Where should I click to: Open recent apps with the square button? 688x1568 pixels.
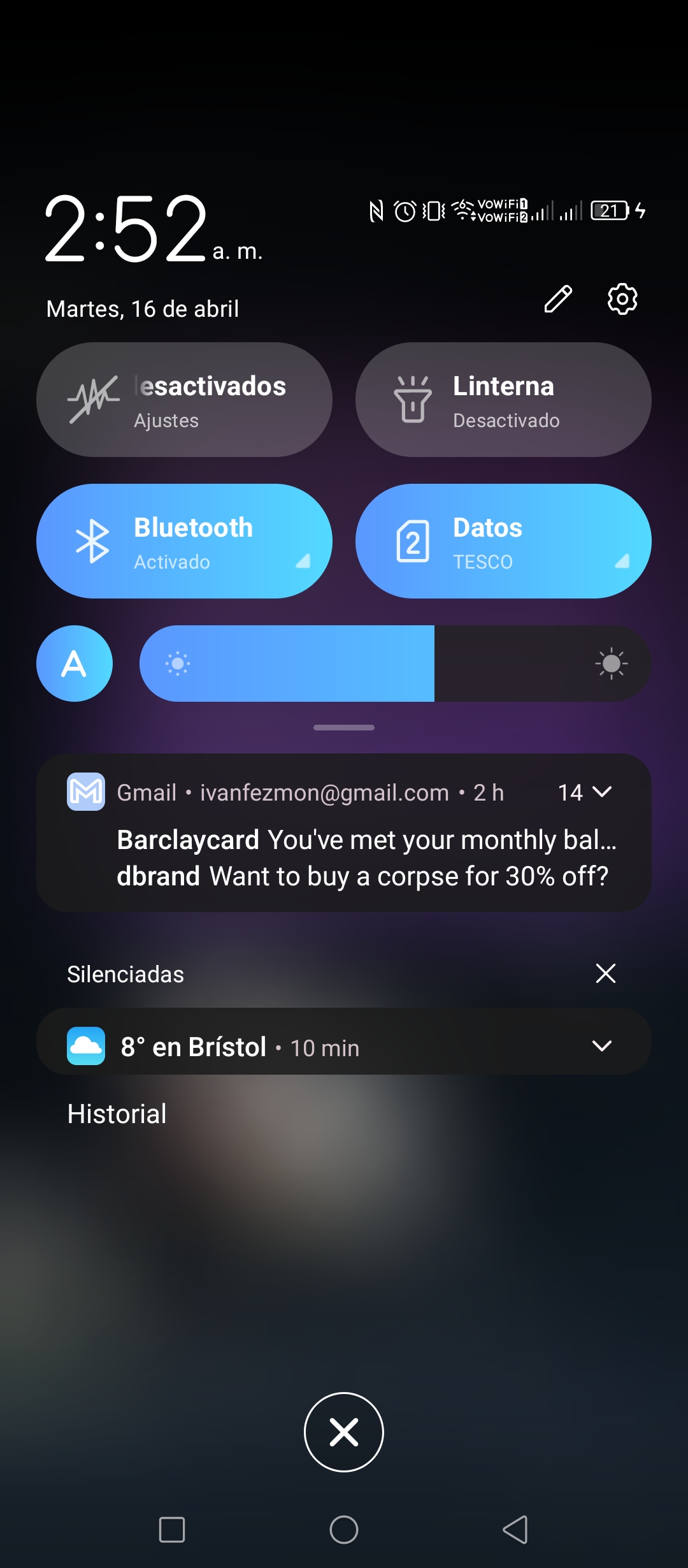[x=172, y=1530]
